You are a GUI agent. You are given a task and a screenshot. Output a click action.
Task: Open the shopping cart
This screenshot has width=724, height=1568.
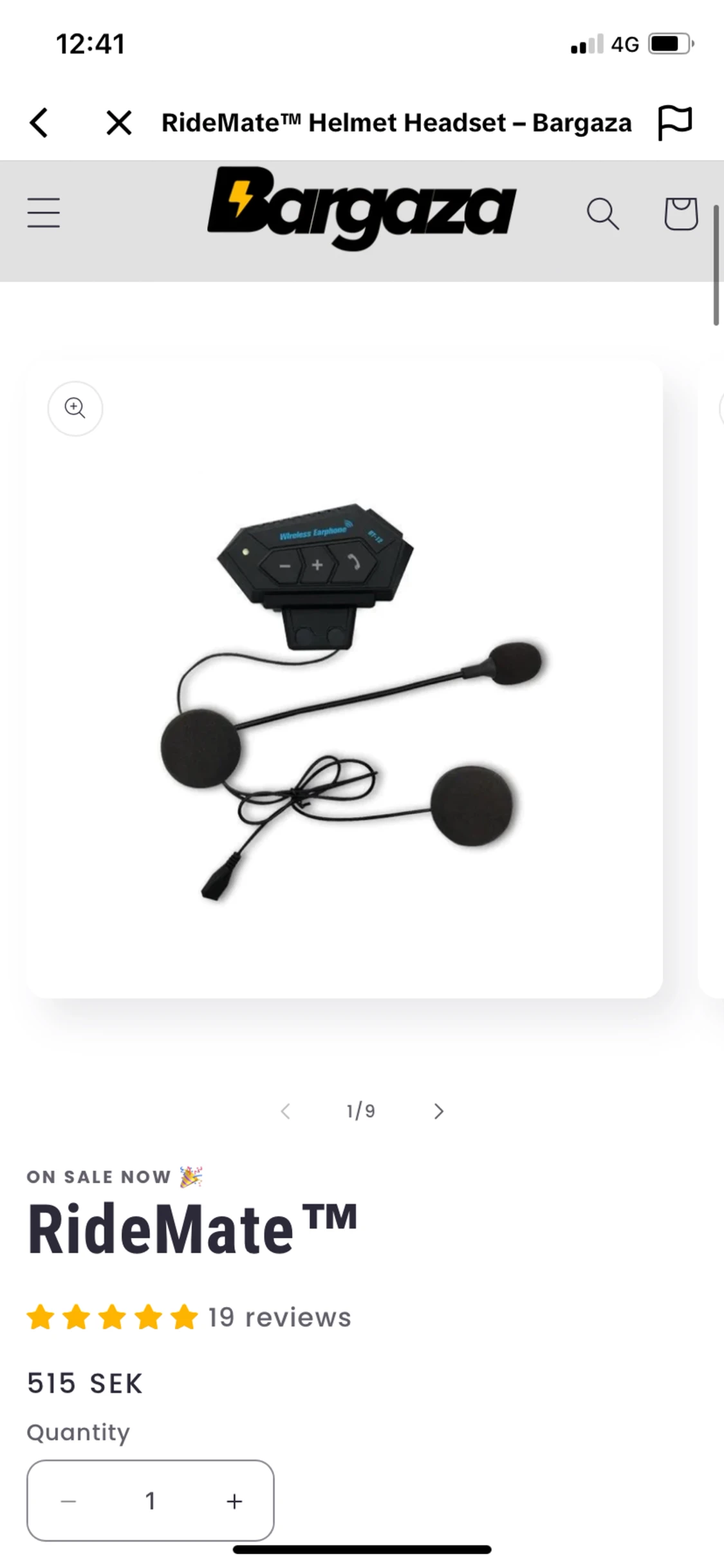point(681,213)
